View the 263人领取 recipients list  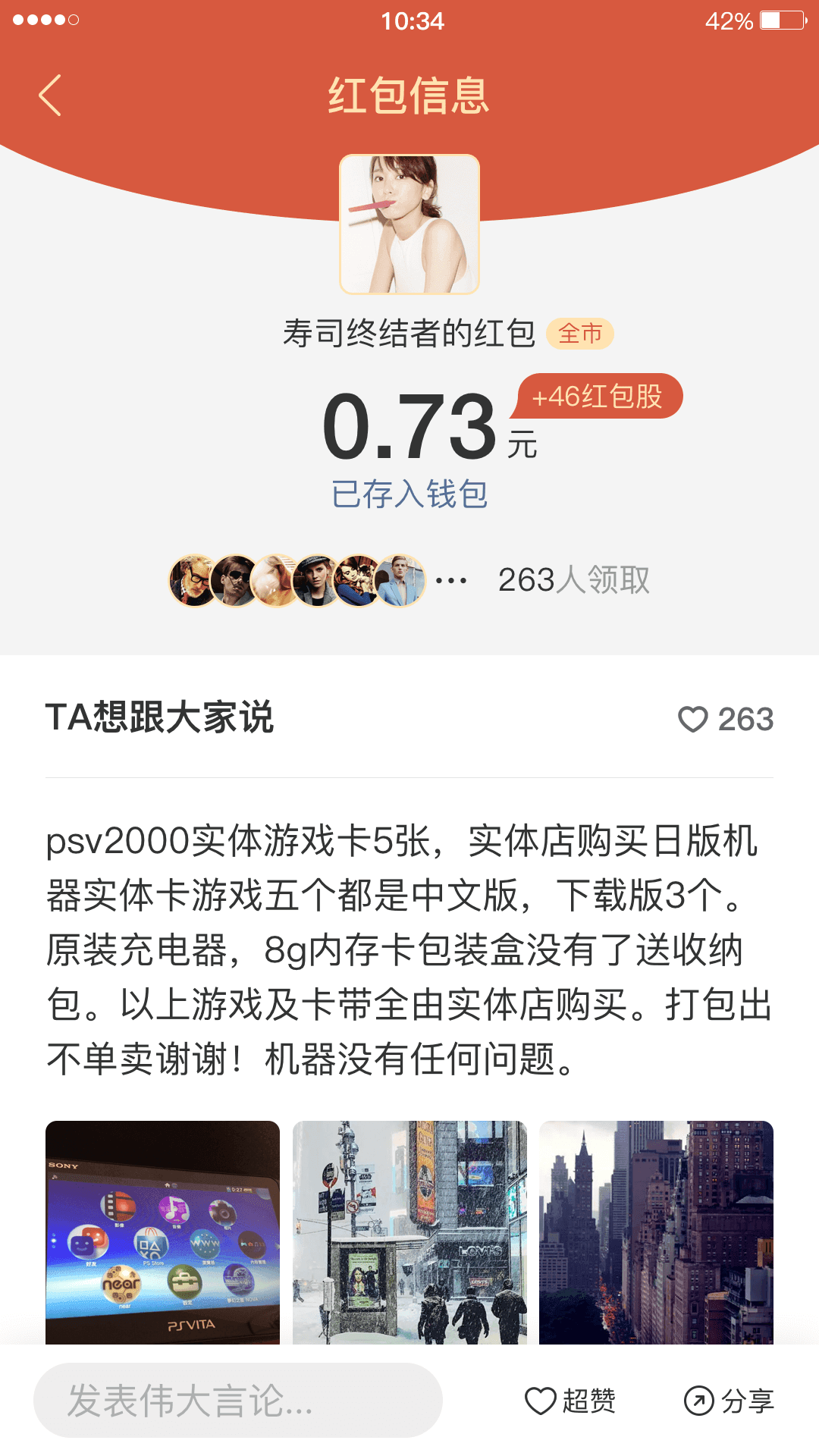pos(573,580)
